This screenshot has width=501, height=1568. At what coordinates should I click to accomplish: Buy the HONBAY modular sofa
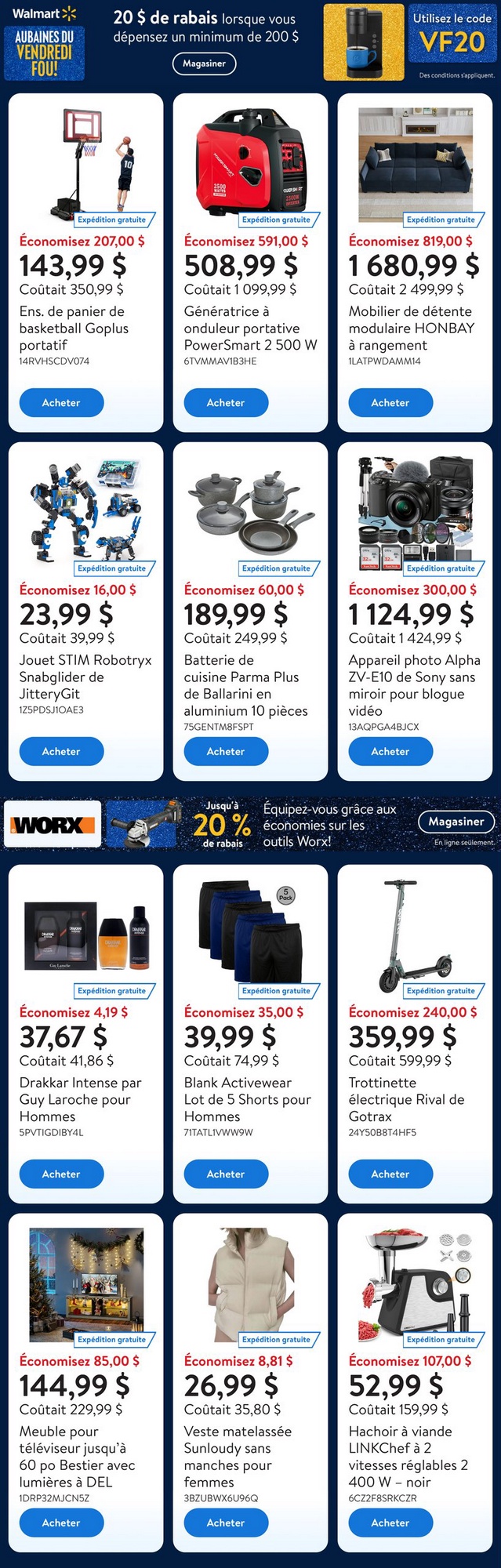click(390, 403)
